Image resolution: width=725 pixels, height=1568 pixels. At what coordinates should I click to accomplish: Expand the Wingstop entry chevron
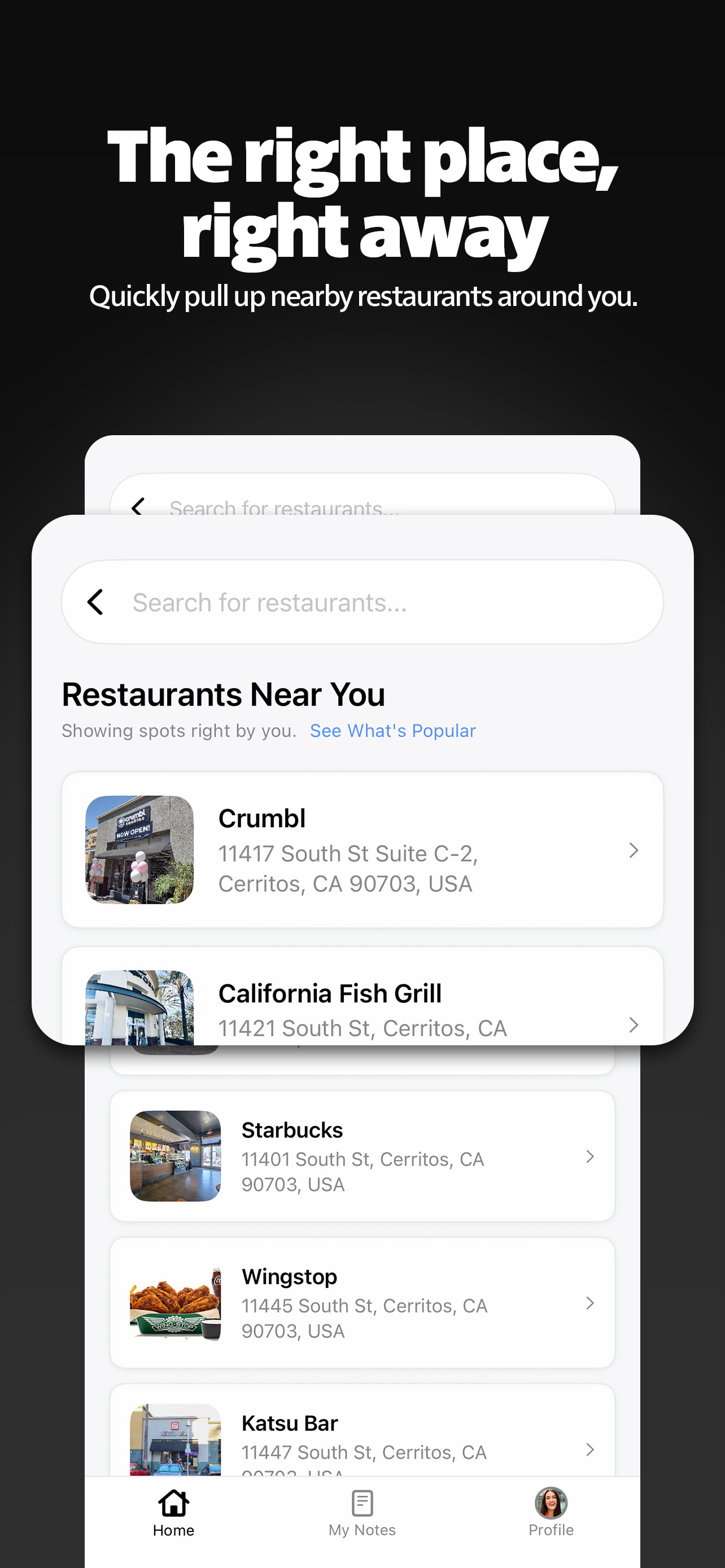coord(589,1303)
